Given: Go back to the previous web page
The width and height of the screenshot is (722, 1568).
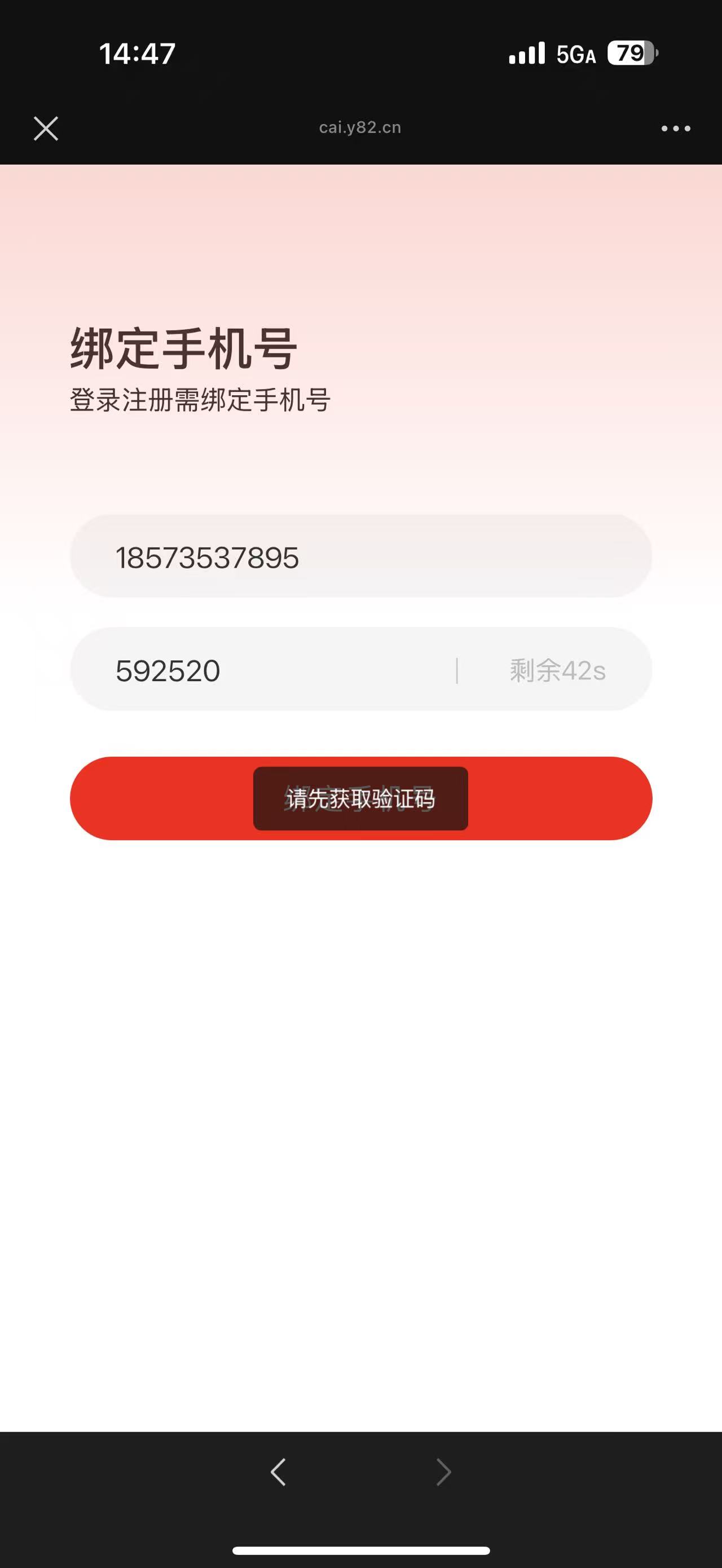Looking at the screenshot, I should [x=278, y=1473].
